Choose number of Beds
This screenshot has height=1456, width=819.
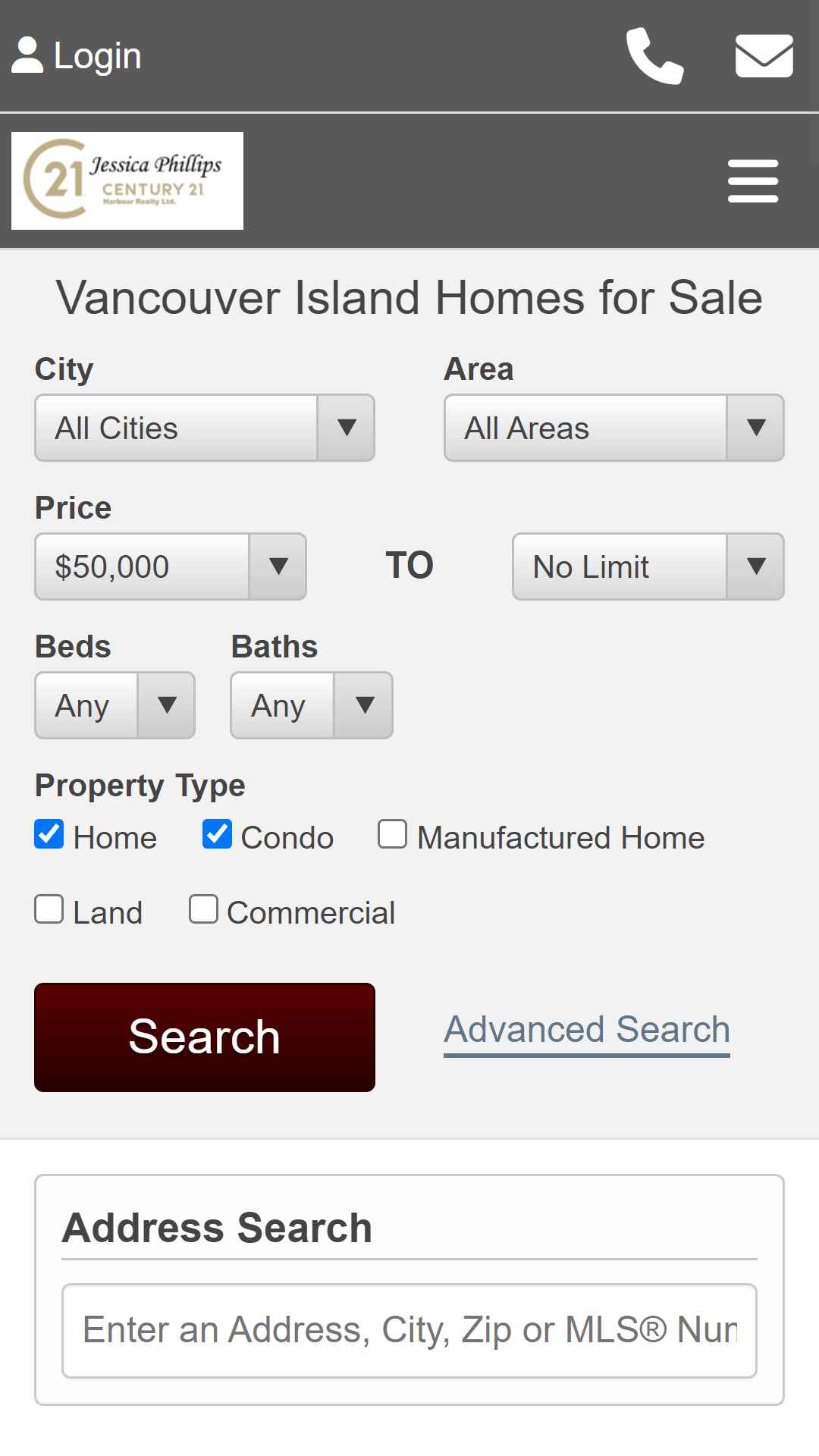tap(115, 705)
